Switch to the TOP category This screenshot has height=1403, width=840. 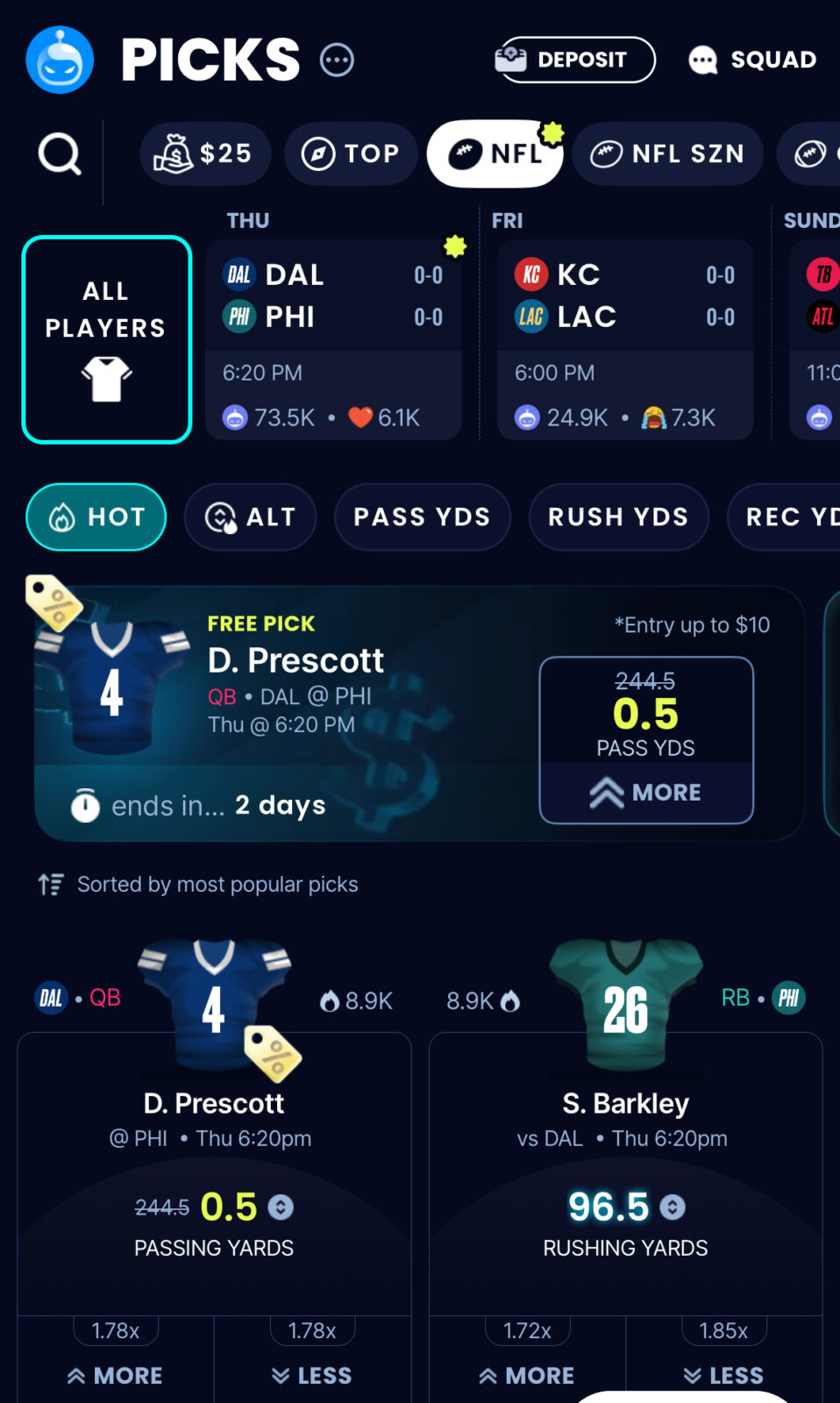[351, 154]
